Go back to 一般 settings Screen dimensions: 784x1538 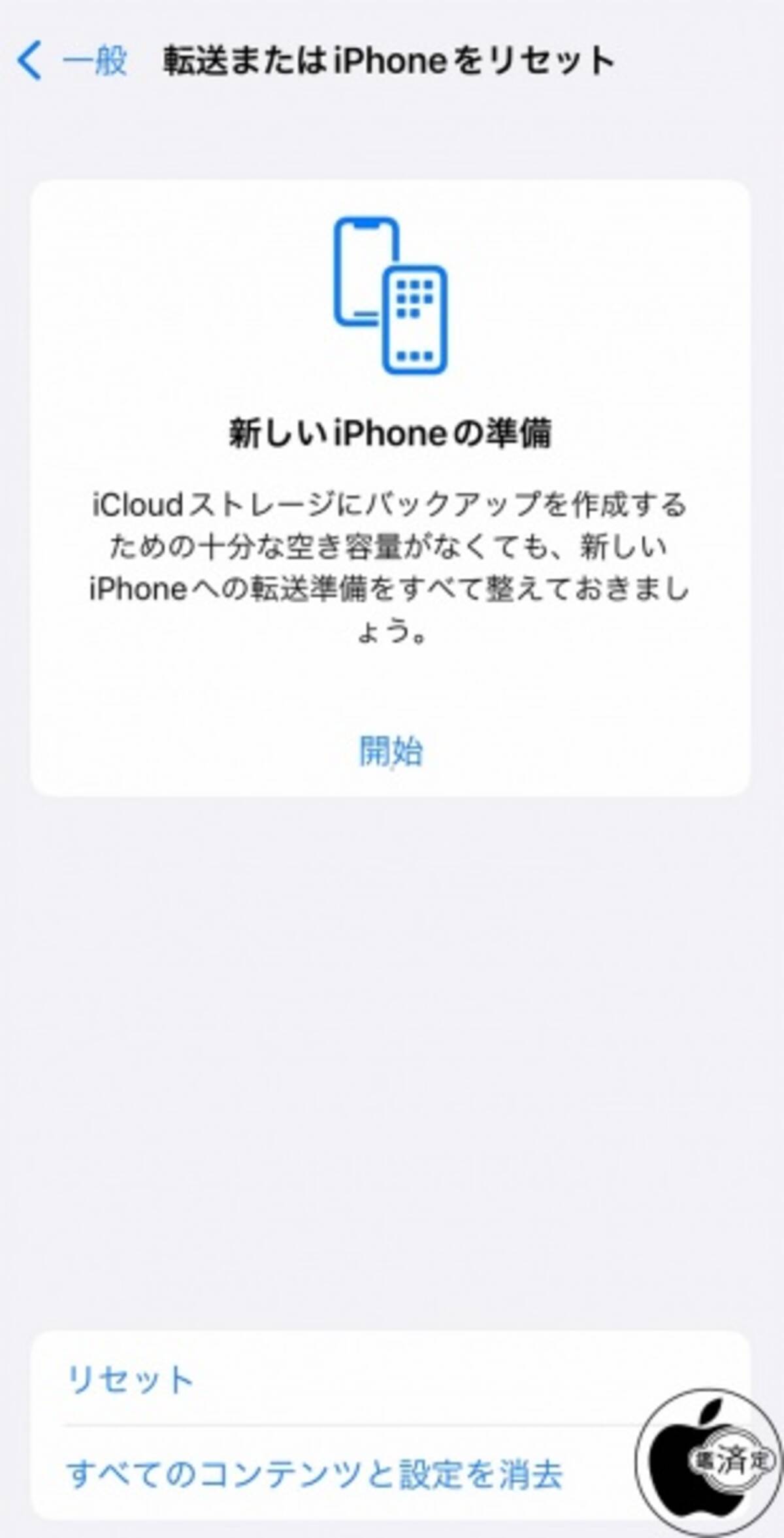[x=72, y=61]
